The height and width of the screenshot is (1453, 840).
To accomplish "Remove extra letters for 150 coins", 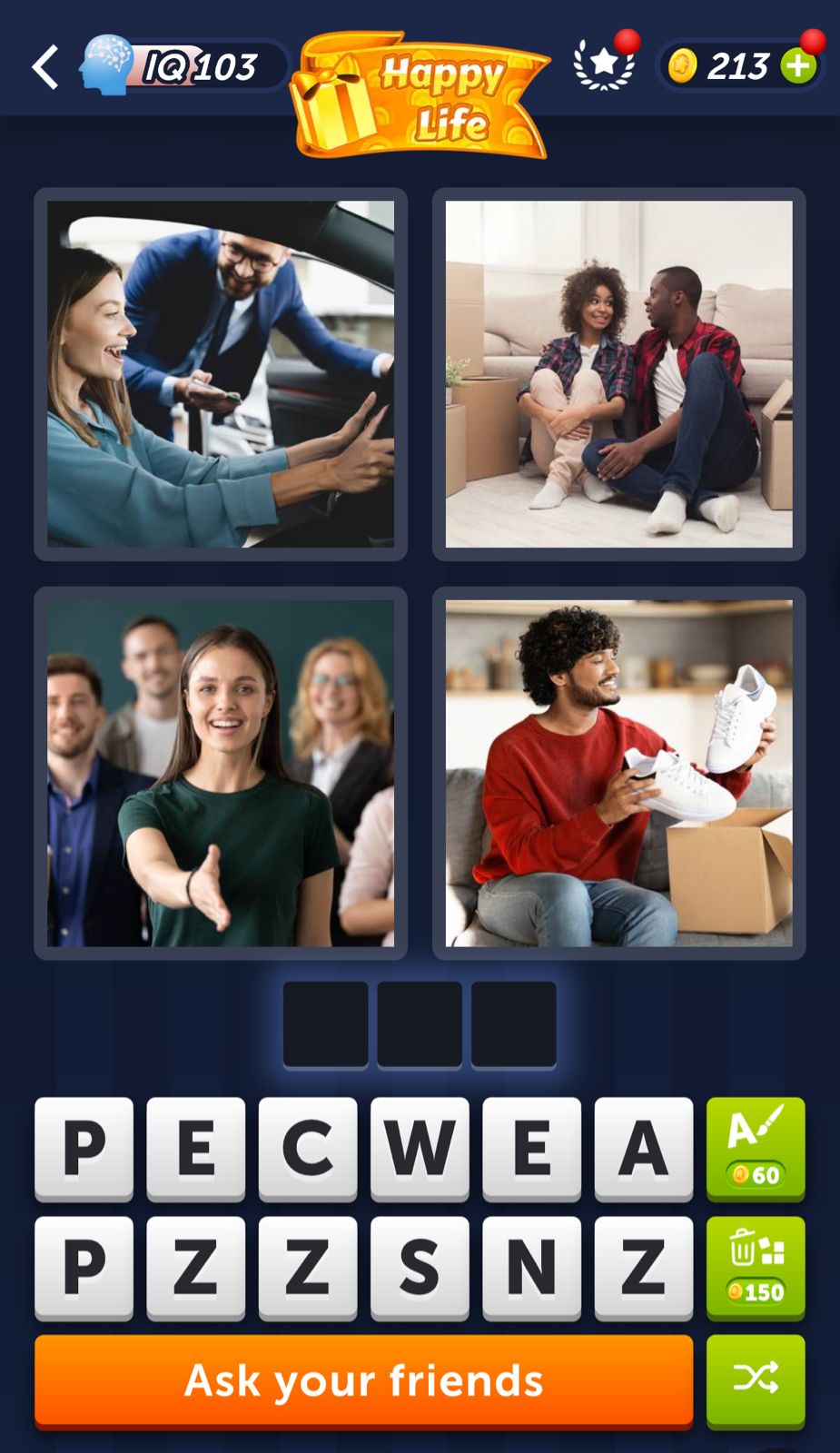I will [756, 1267].
